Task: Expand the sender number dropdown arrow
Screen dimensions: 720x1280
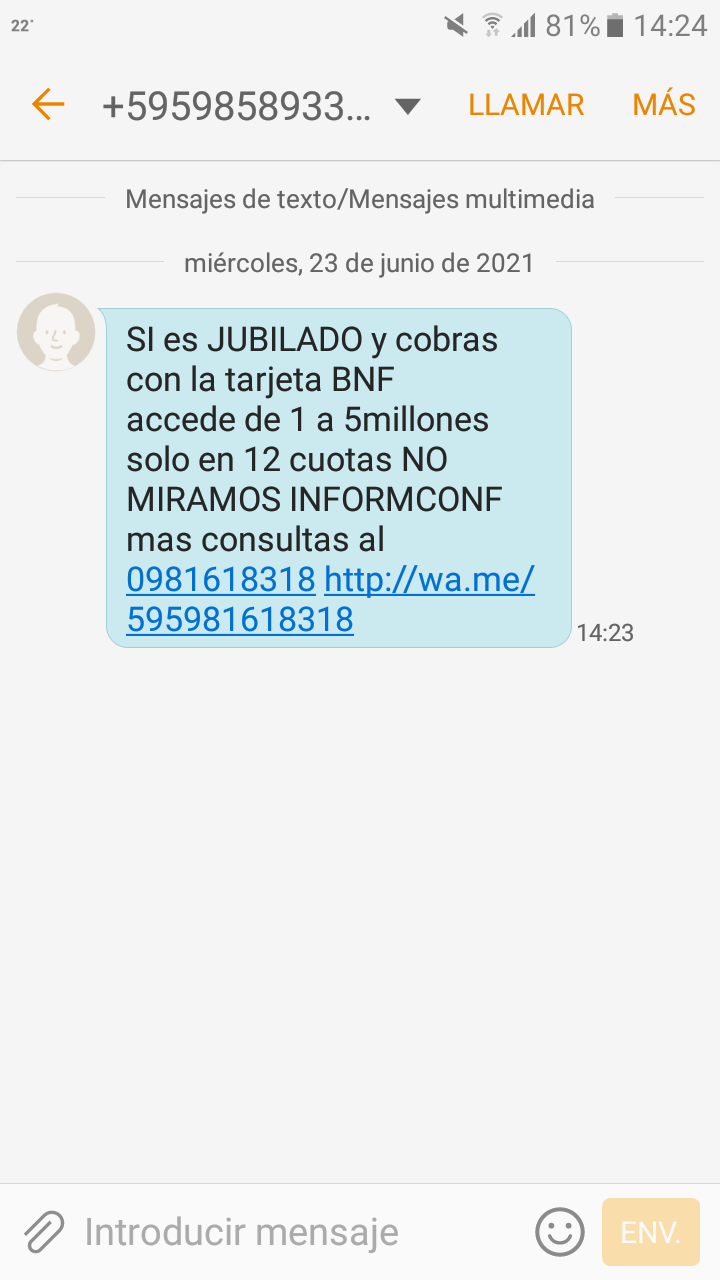Action: (x=407, y=106)
